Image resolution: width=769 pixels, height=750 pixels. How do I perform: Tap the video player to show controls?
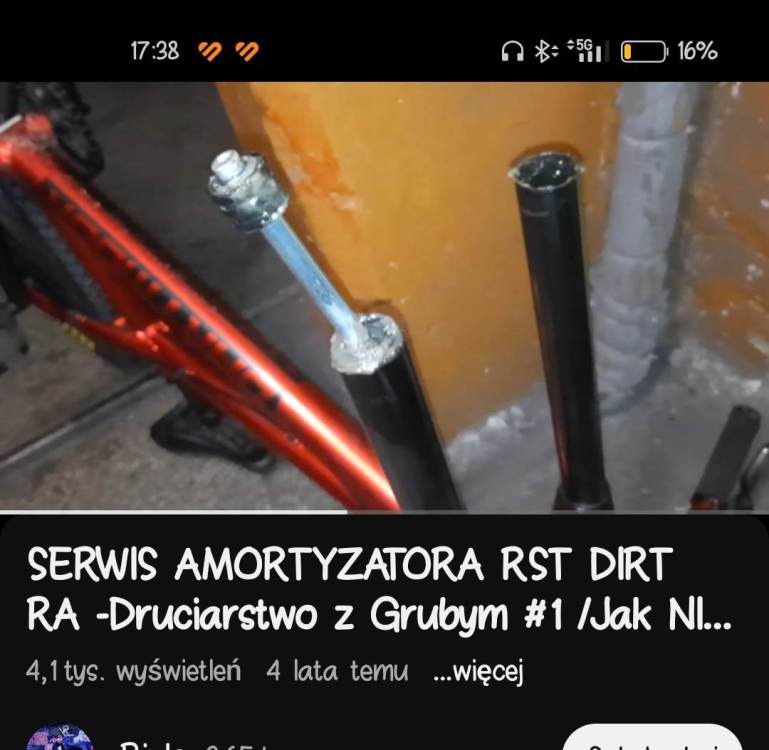384,296
